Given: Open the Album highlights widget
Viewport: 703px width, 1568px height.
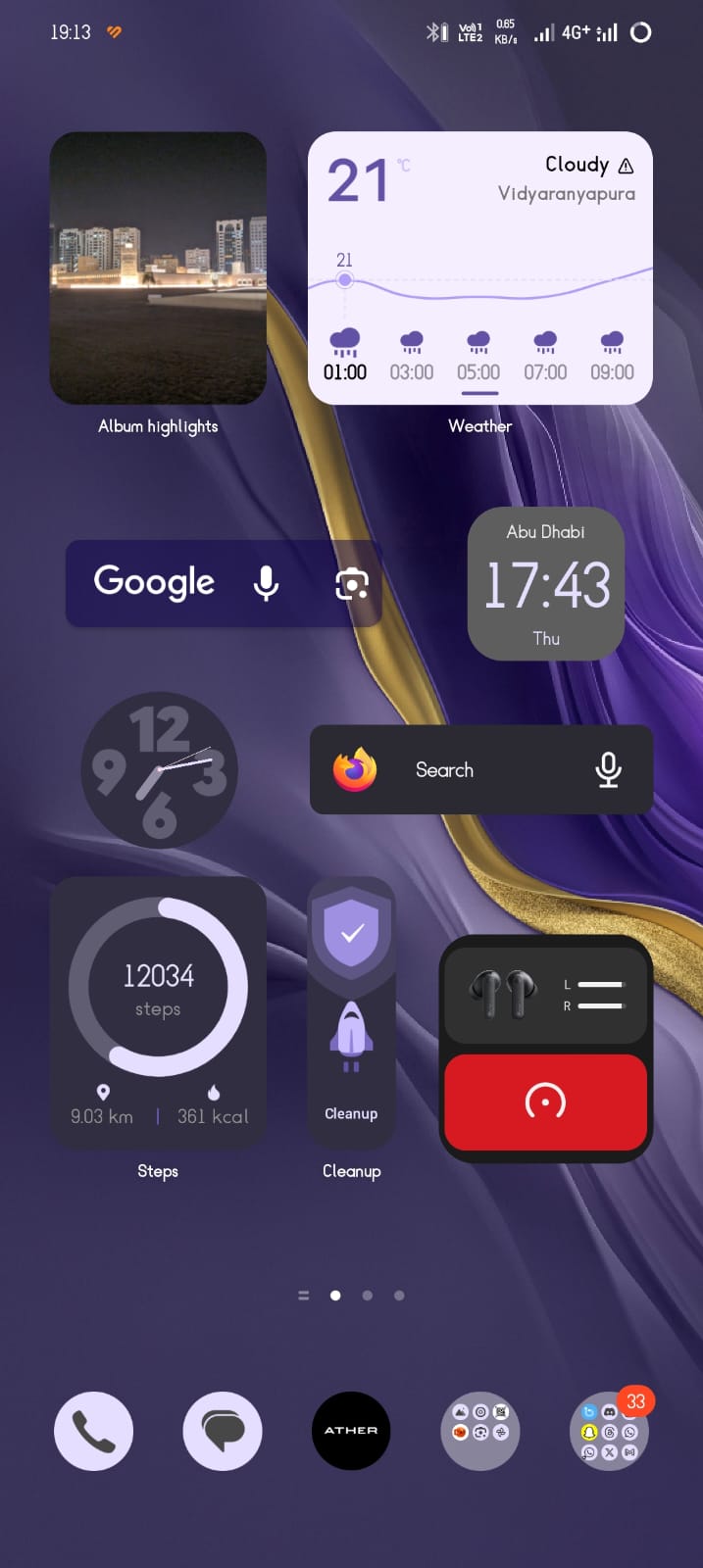Looking at the screenshot, I should (x=158, y=268).
